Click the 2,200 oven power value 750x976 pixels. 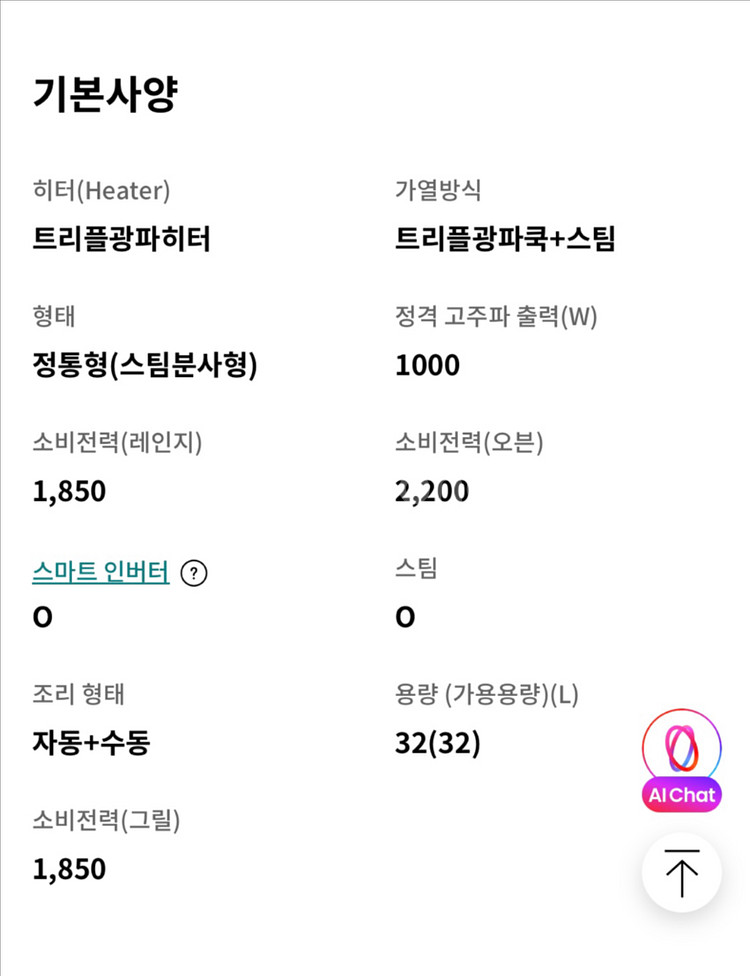click(432, 491)
